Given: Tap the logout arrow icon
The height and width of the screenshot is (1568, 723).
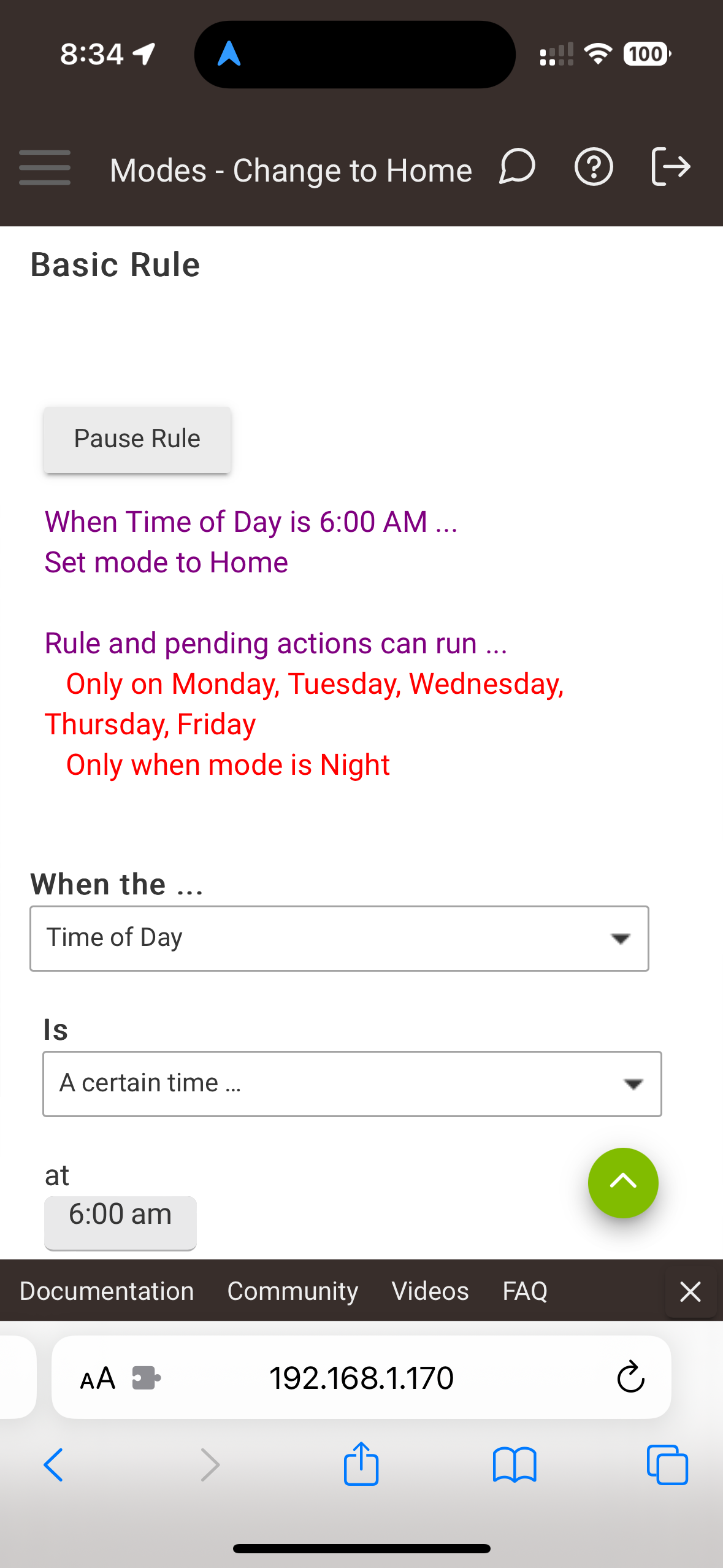Looking at the screenshot, I should [670, 167].
